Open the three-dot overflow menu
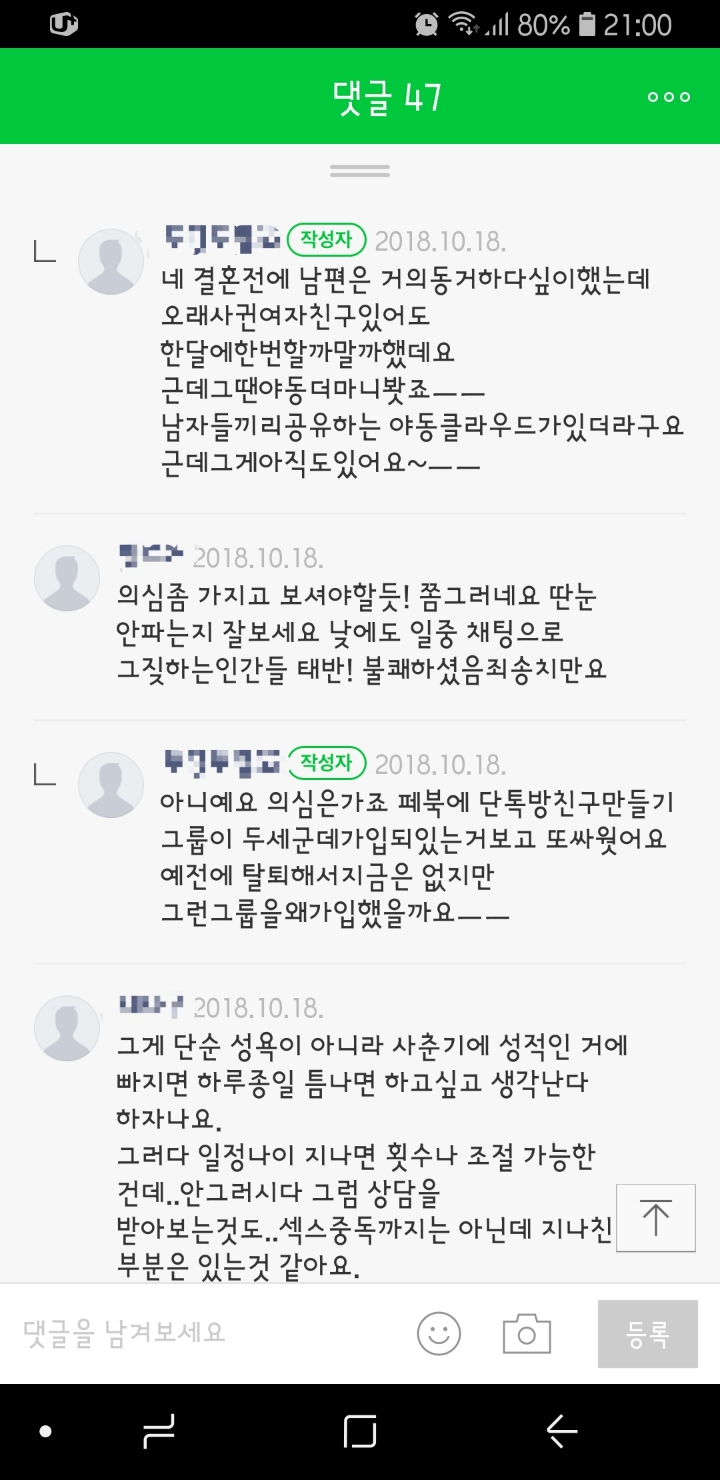 [x=668, y=97]
